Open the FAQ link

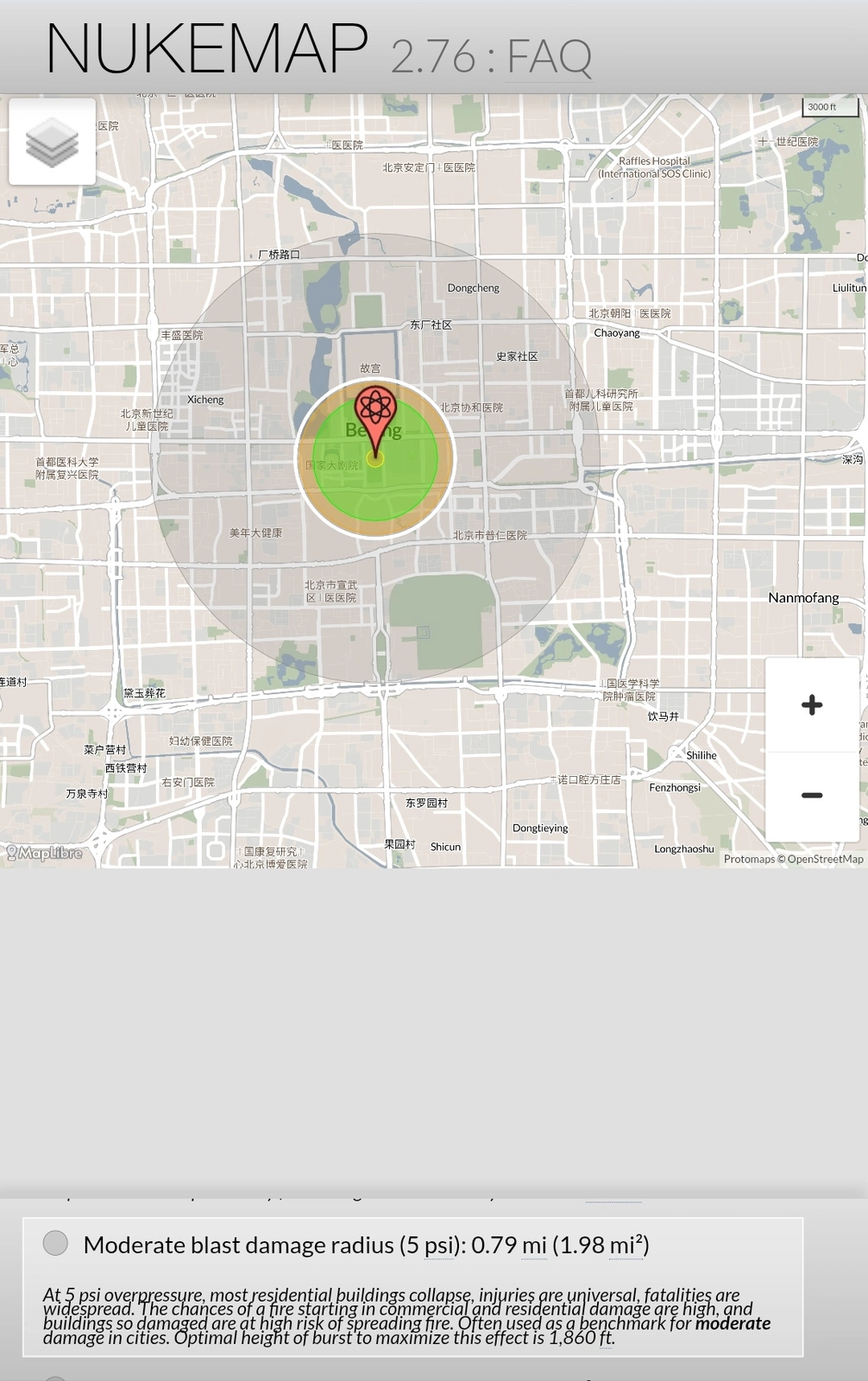[x=549, y=57]
